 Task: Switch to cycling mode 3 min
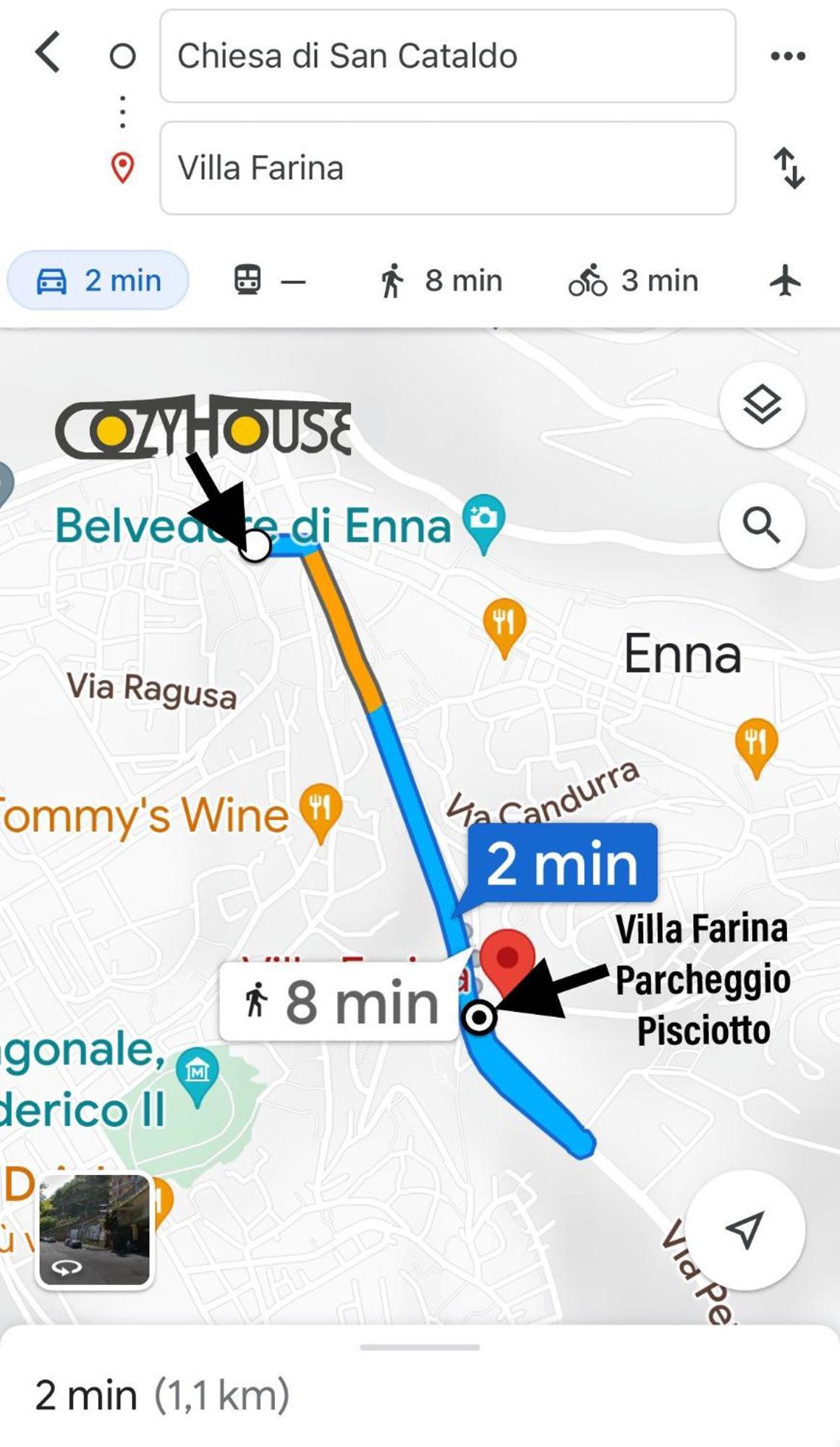pos(633,281)
